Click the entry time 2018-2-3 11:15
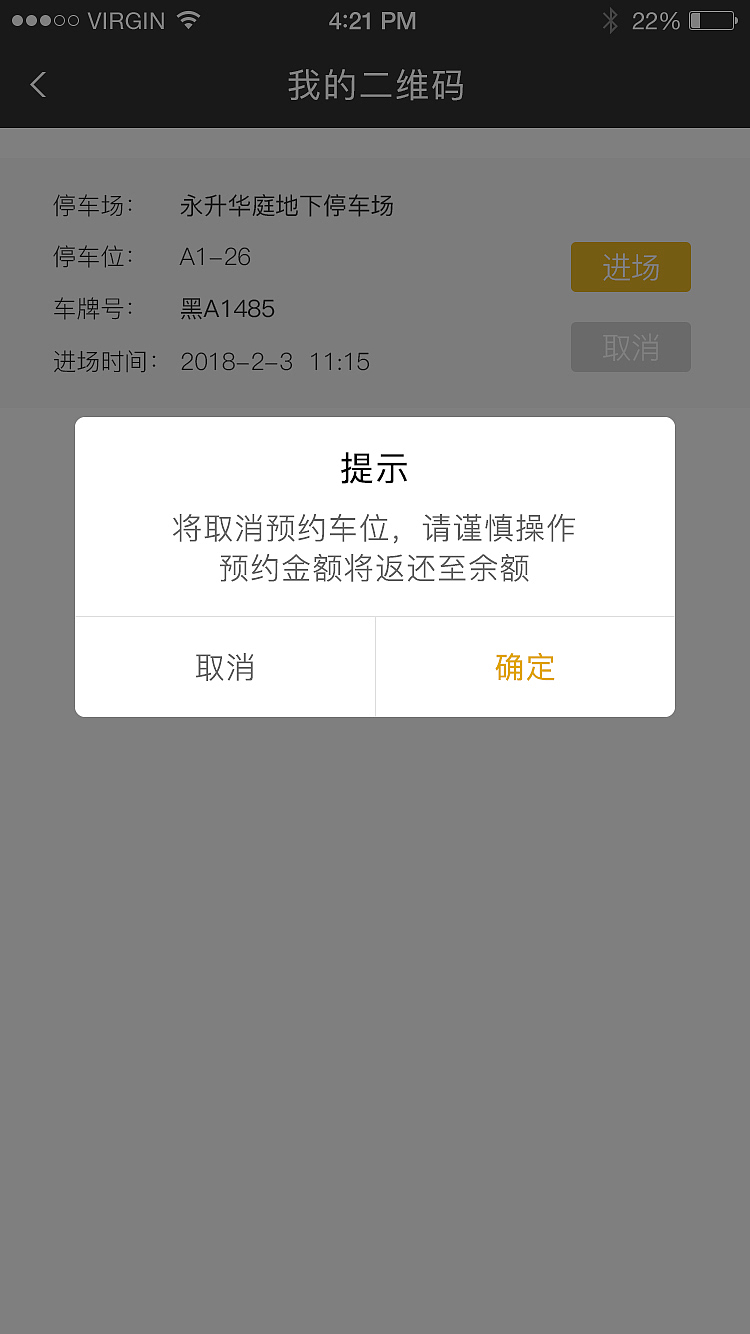The image size is (750, 1334). click(x=276, y=361)
